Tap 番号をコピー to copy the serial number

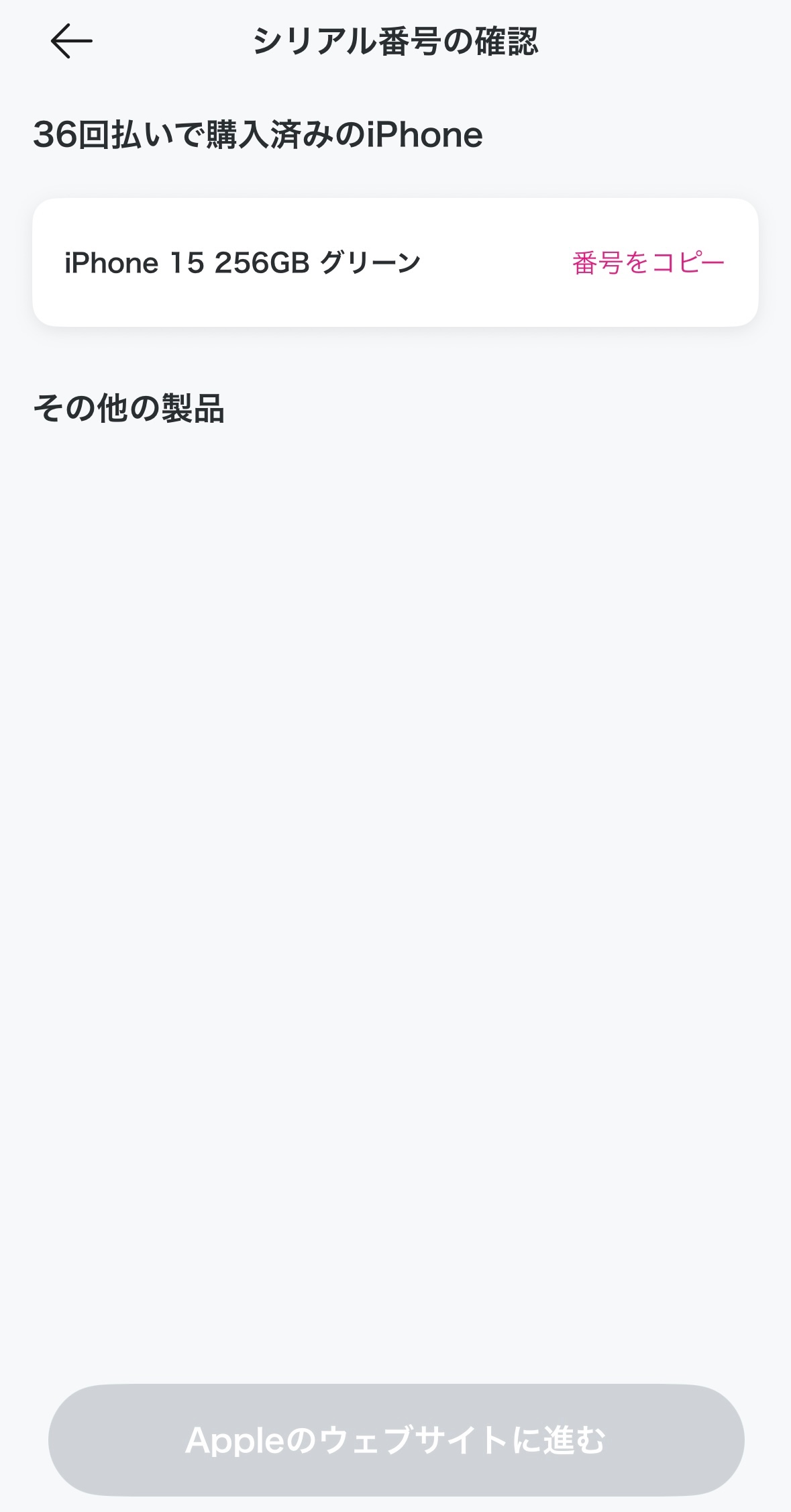pos(648,262)
